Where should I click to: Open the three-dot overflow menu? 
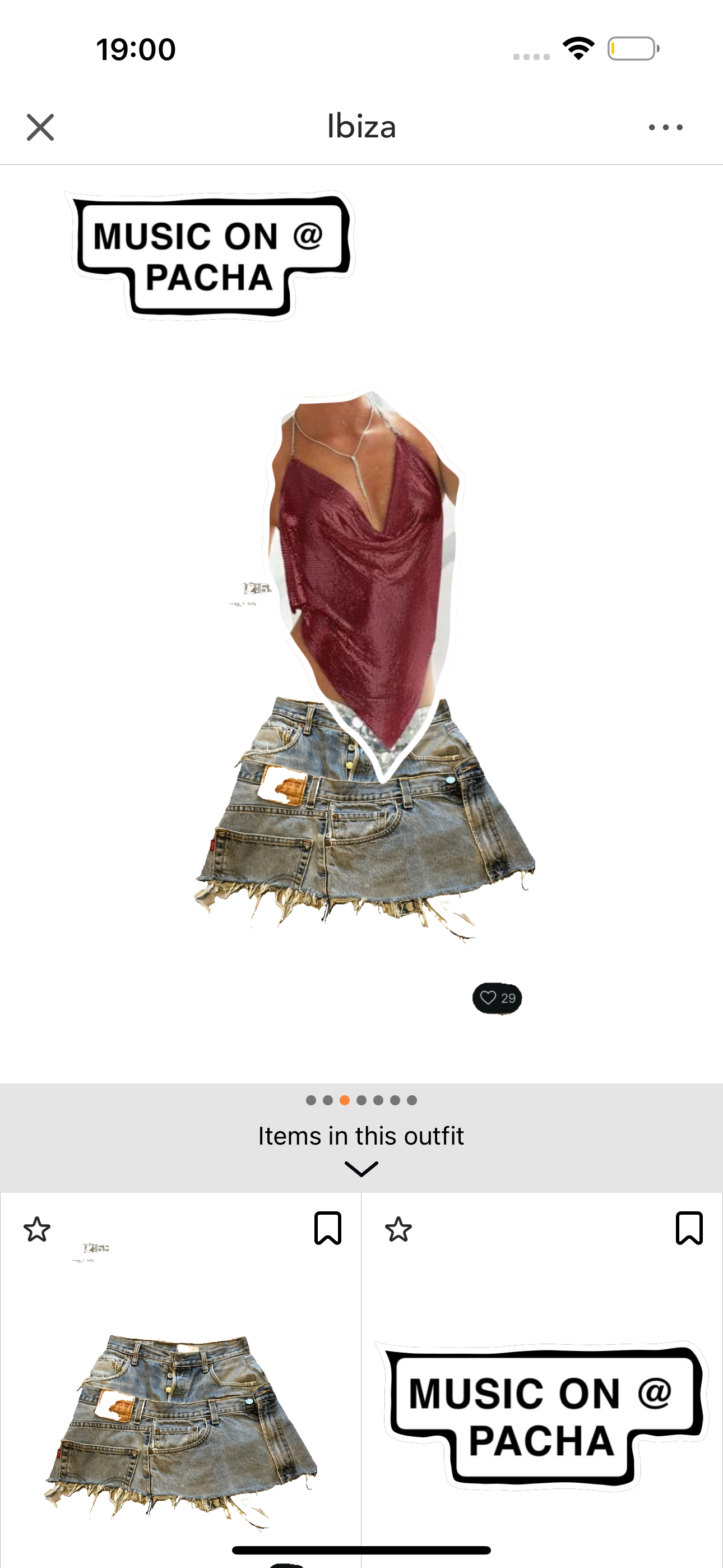665,127
